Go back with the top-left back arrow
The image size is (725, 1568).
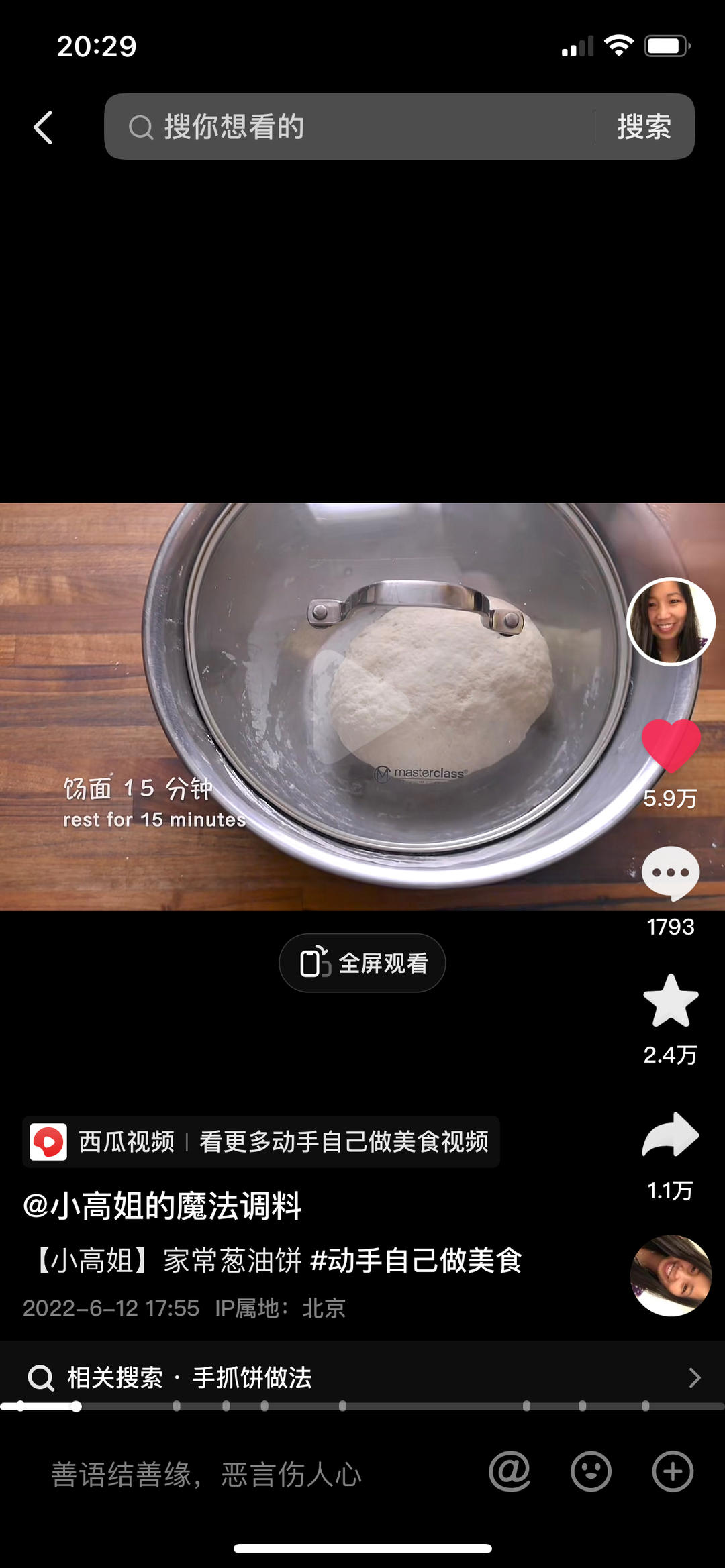(42, 127)
